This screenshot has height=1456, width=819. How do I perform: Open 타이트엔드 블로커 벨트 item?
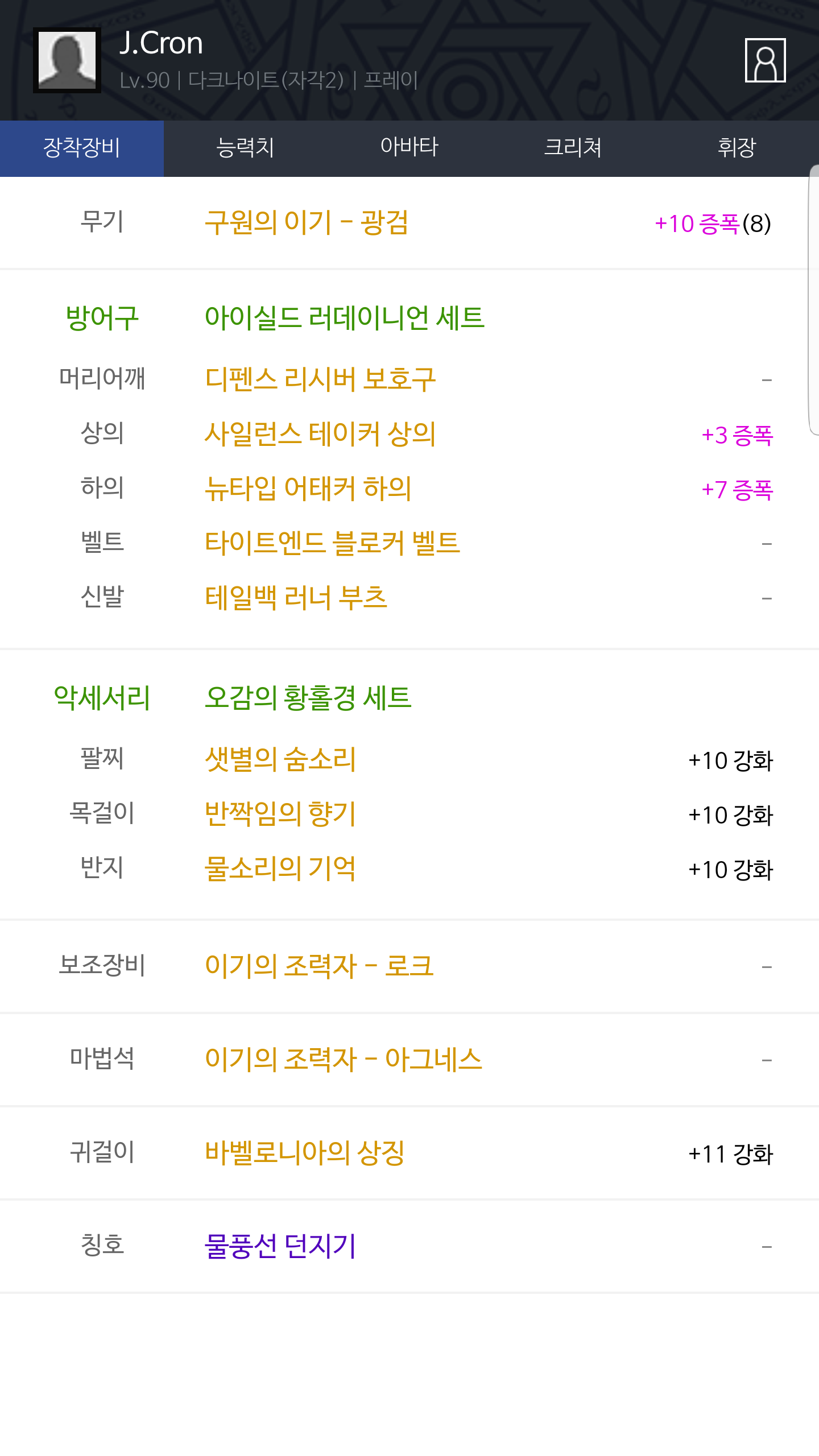pyautogui.click(x=332, y=543)
